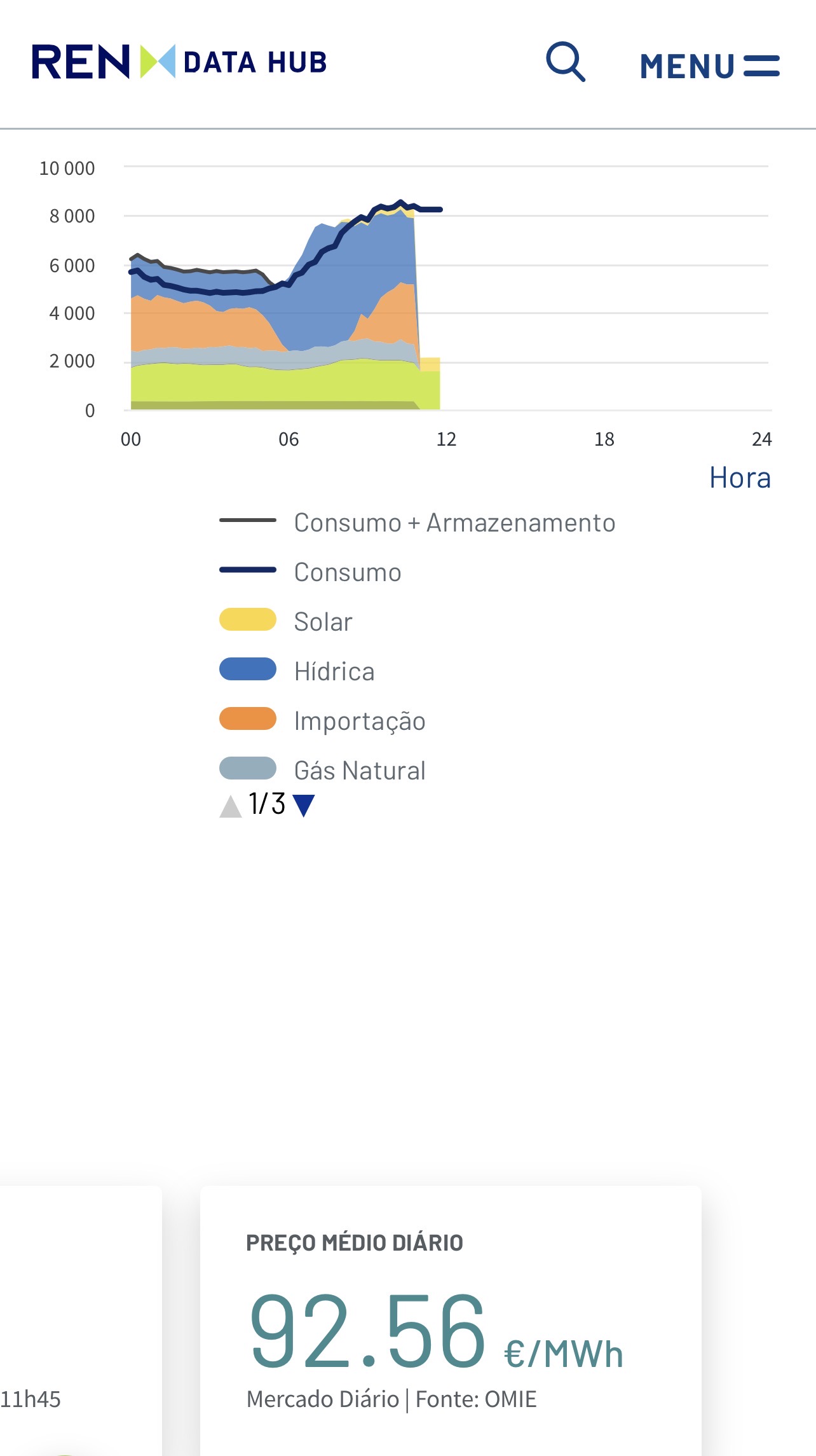Open the search magnifier icon
The width and height of the screenshot is (816, 1456).
click(566, 62)
